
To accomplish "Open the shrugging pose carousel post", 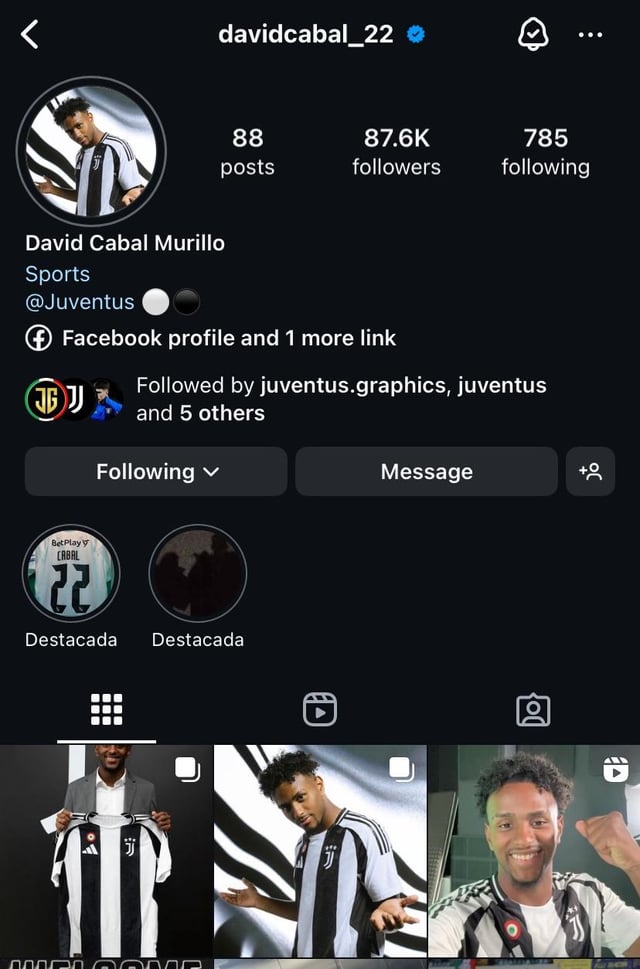I will point(320,856).
